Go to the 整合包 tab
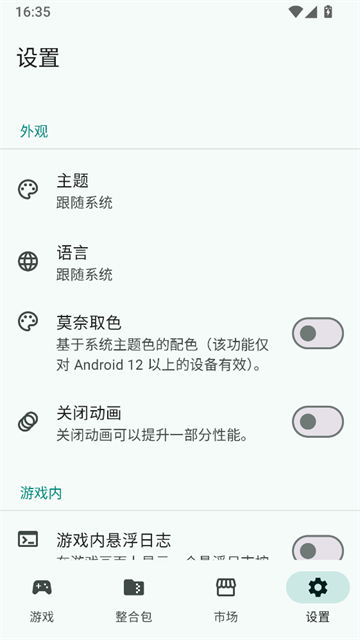The width and height of the screenshot is (360, 640). coord(133,600)
